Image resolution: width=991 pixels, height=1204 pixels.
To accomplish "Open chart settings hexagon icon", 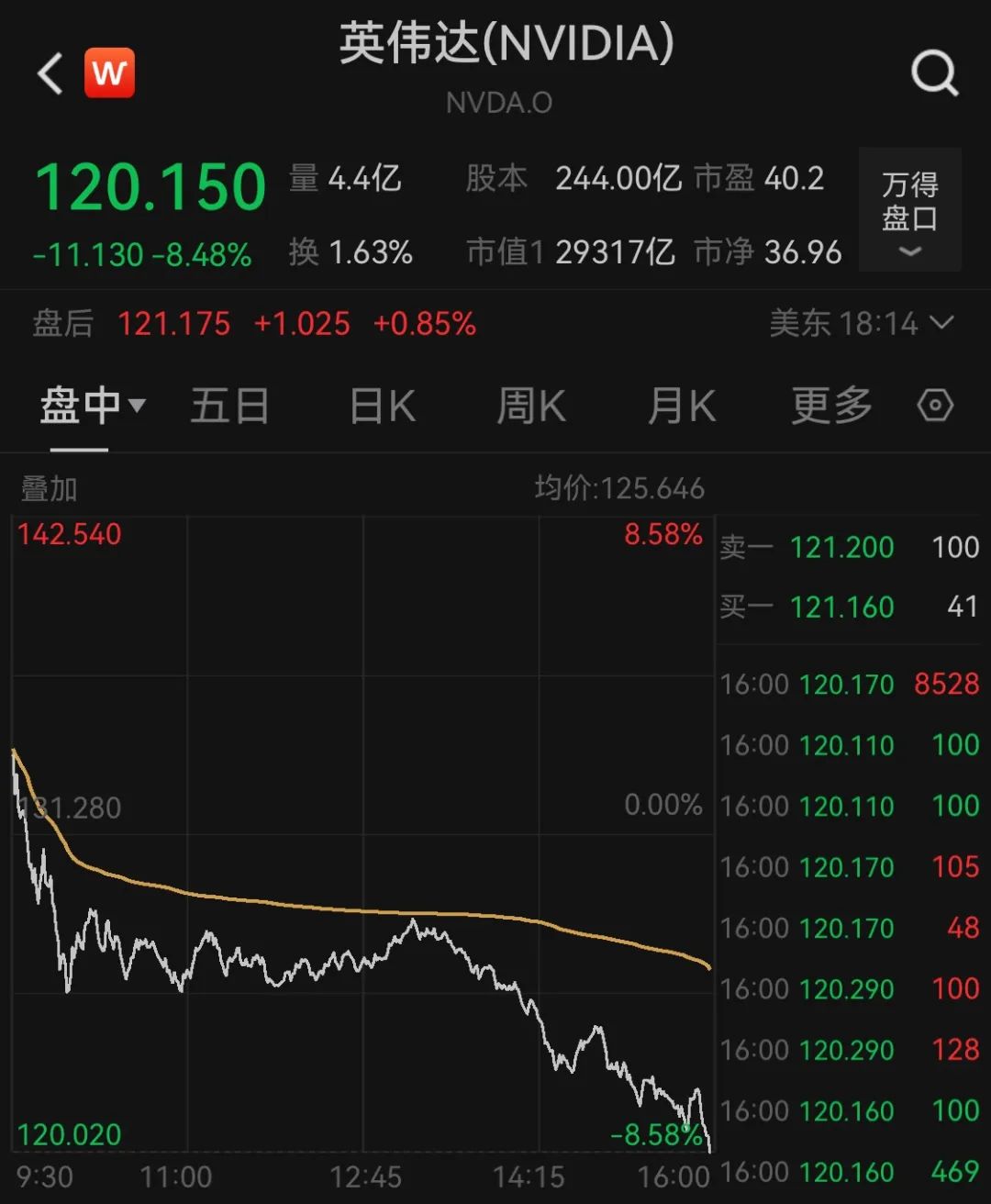I will click(x=935, y=406).
